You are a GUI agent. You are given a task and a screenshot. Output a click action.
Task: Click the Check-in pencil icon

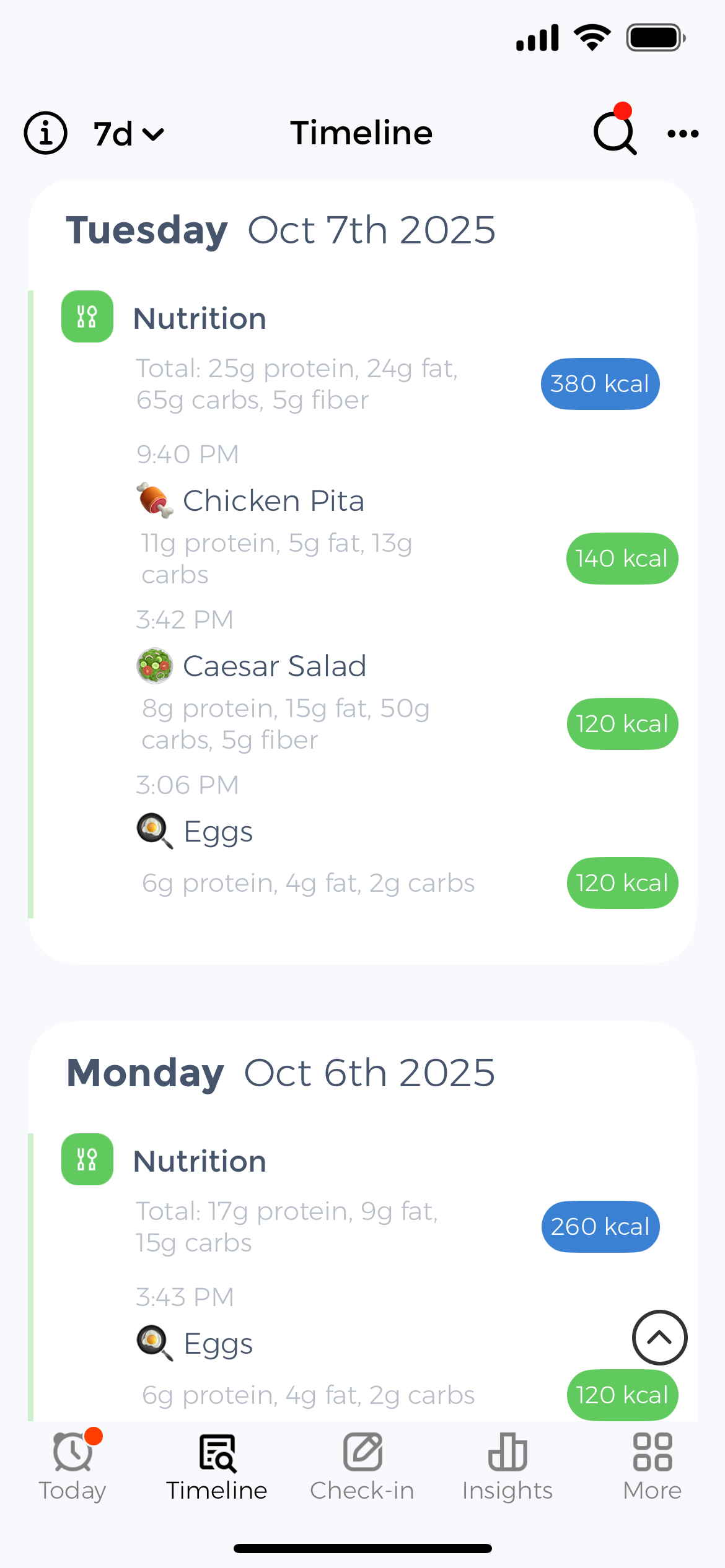click(x=362, y=1452)
